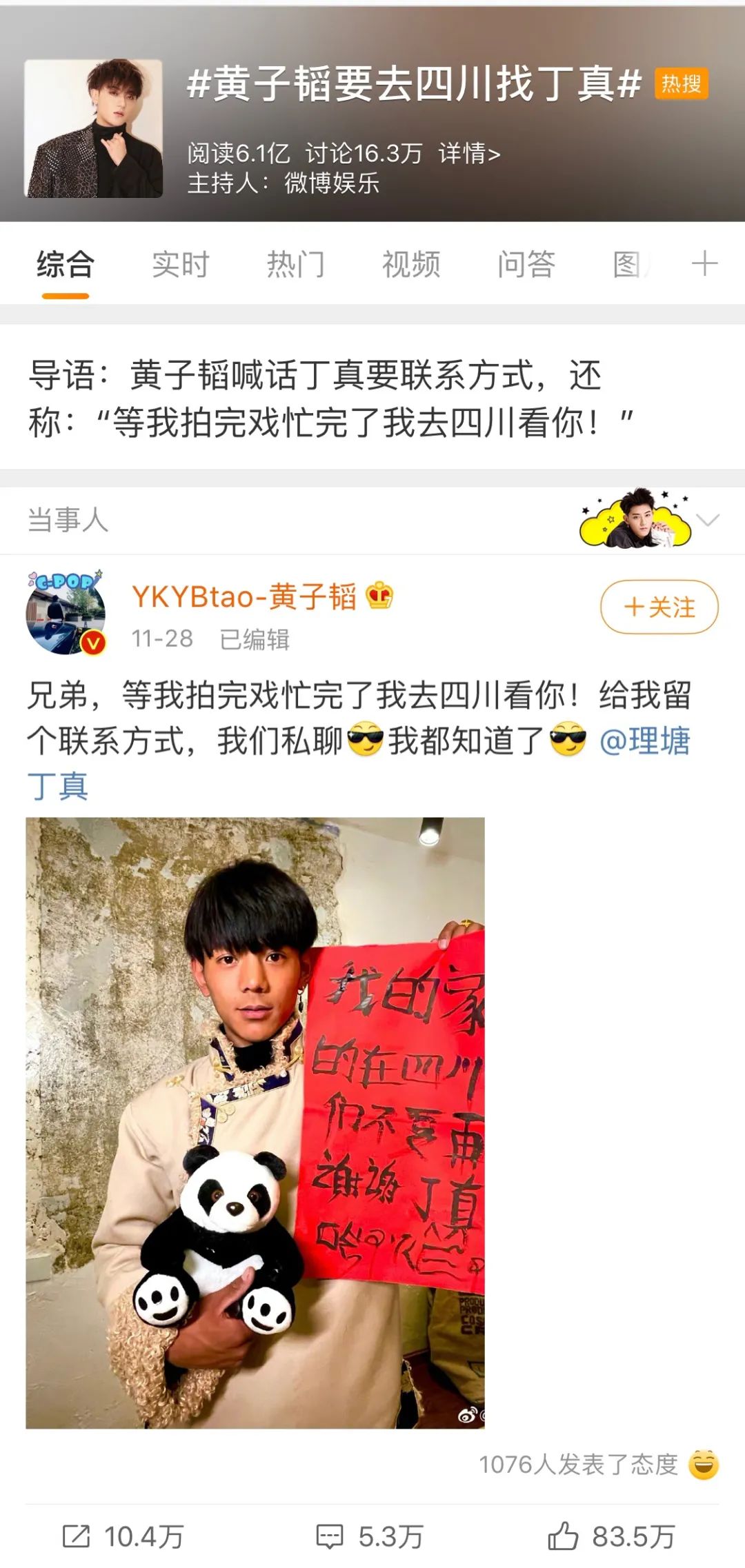Switch to the 问答 tab
745x1568 pixels.
coord(526,265)
